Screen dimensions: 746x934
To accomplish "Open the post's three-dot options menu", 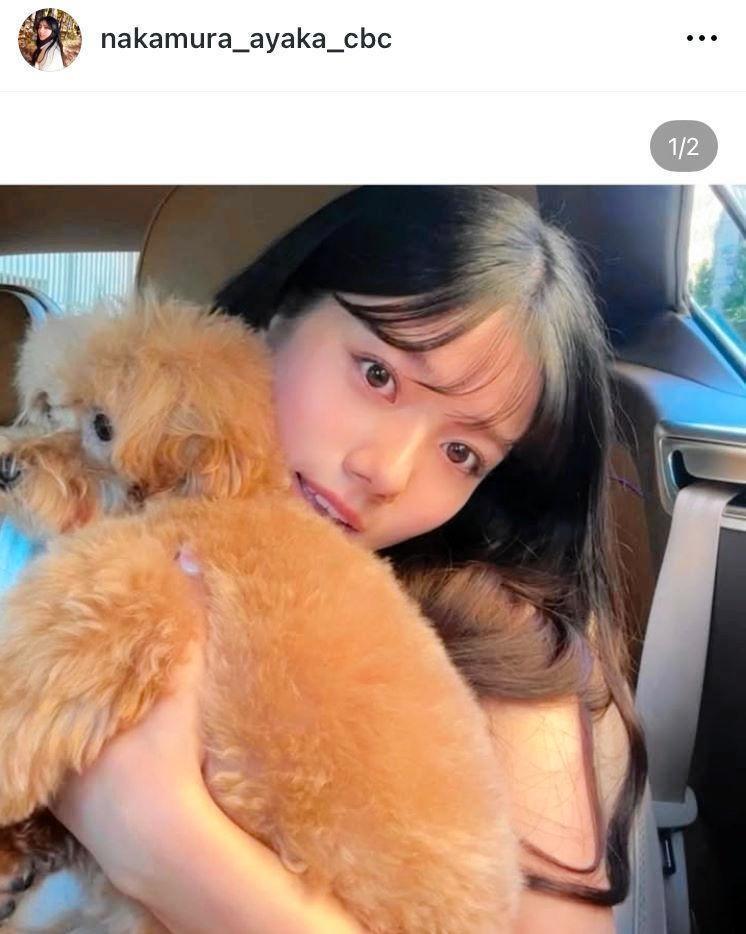I will [701, 39].
